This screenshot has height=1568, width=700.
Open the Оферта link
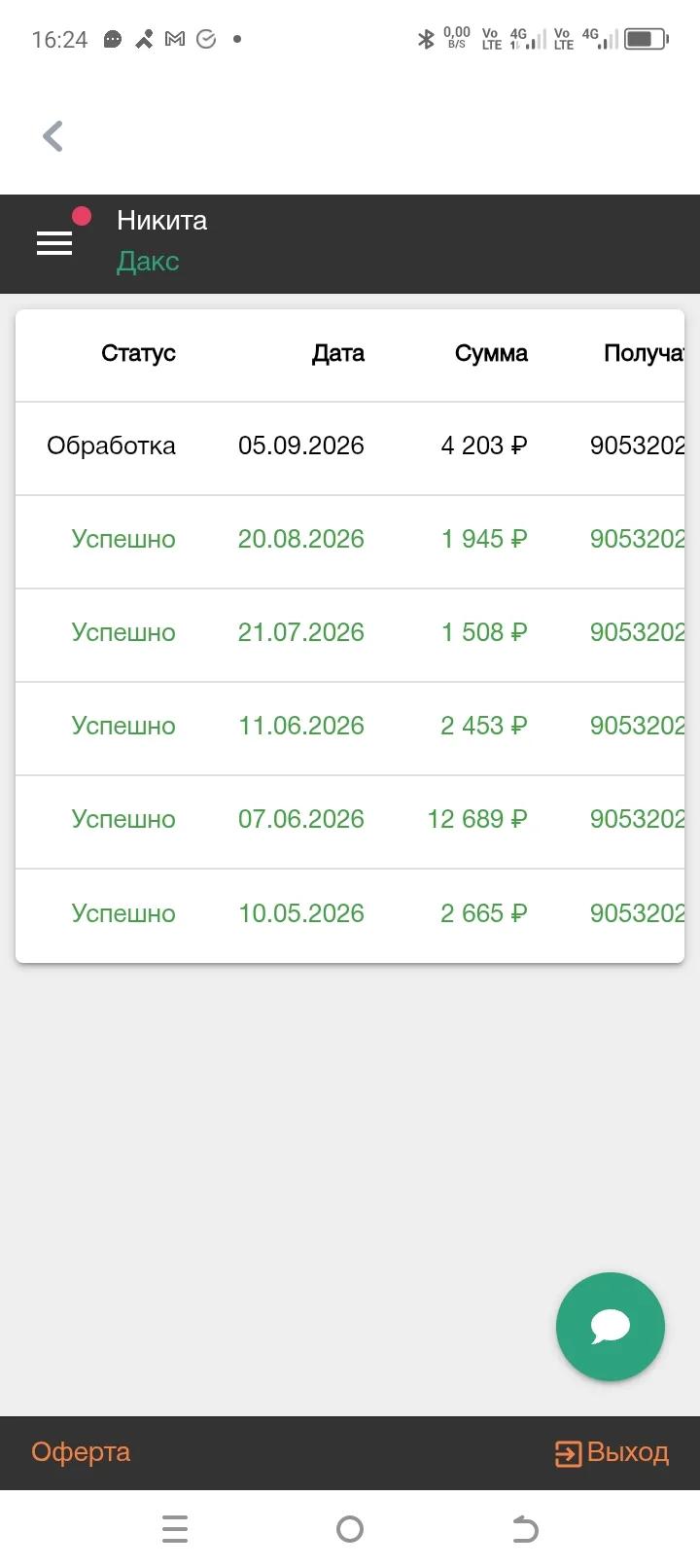pos(81,1452)
